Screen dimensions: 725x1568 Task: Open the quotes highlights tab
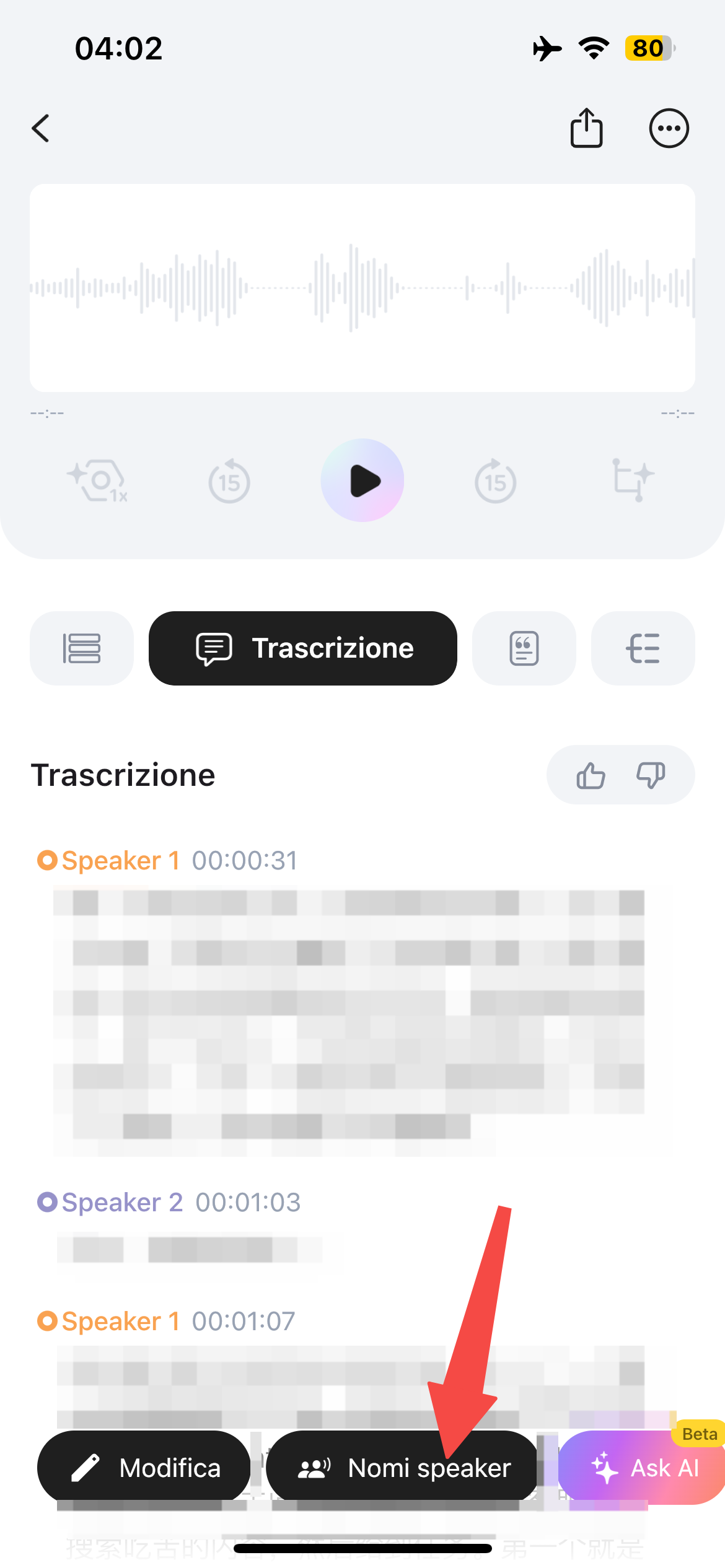(524, 648)
